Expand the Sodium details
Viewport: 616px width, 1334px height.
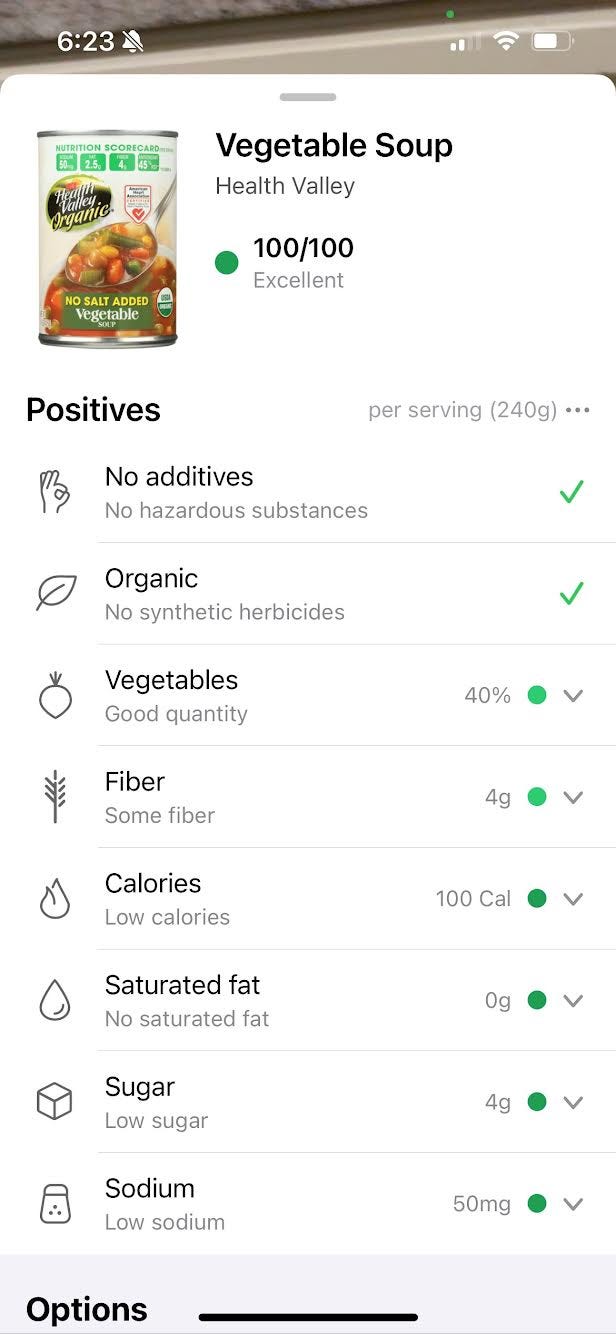[x=573, y=1204]
